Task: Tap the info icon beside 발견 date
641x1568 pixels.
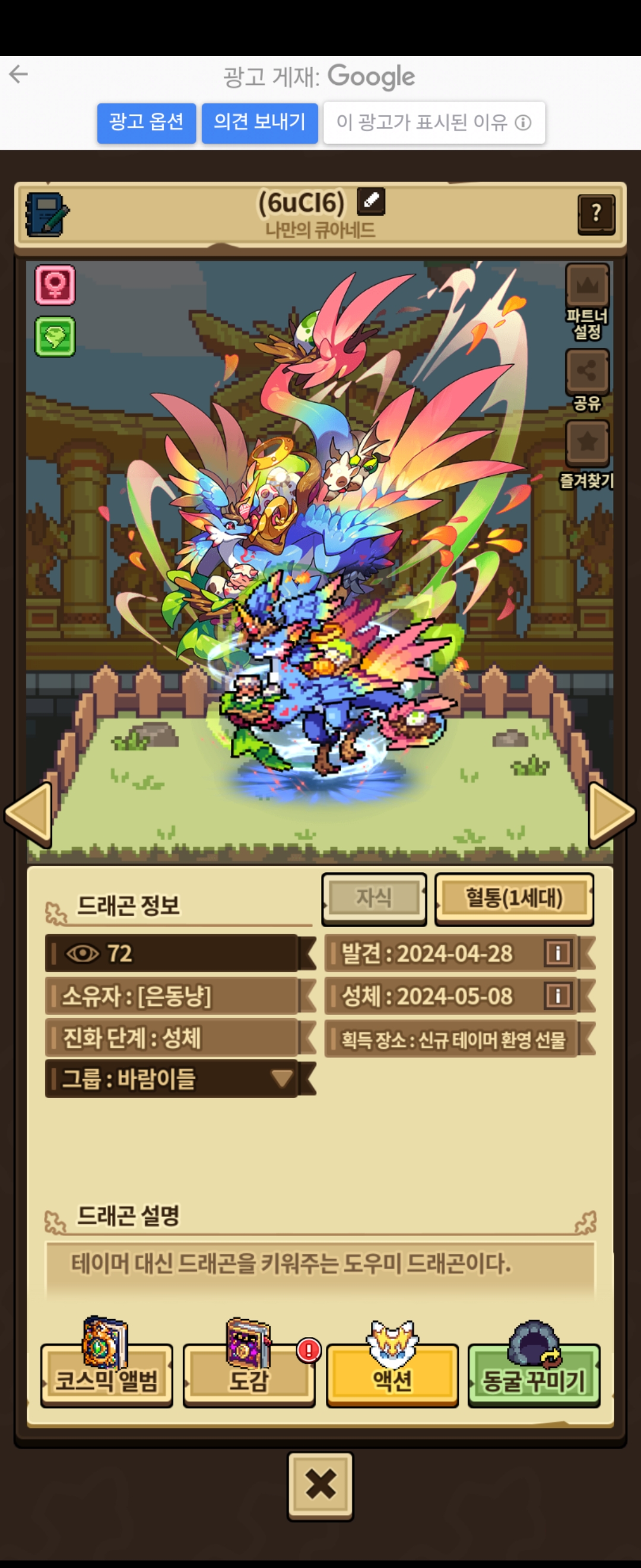Action: pos(558,953)
